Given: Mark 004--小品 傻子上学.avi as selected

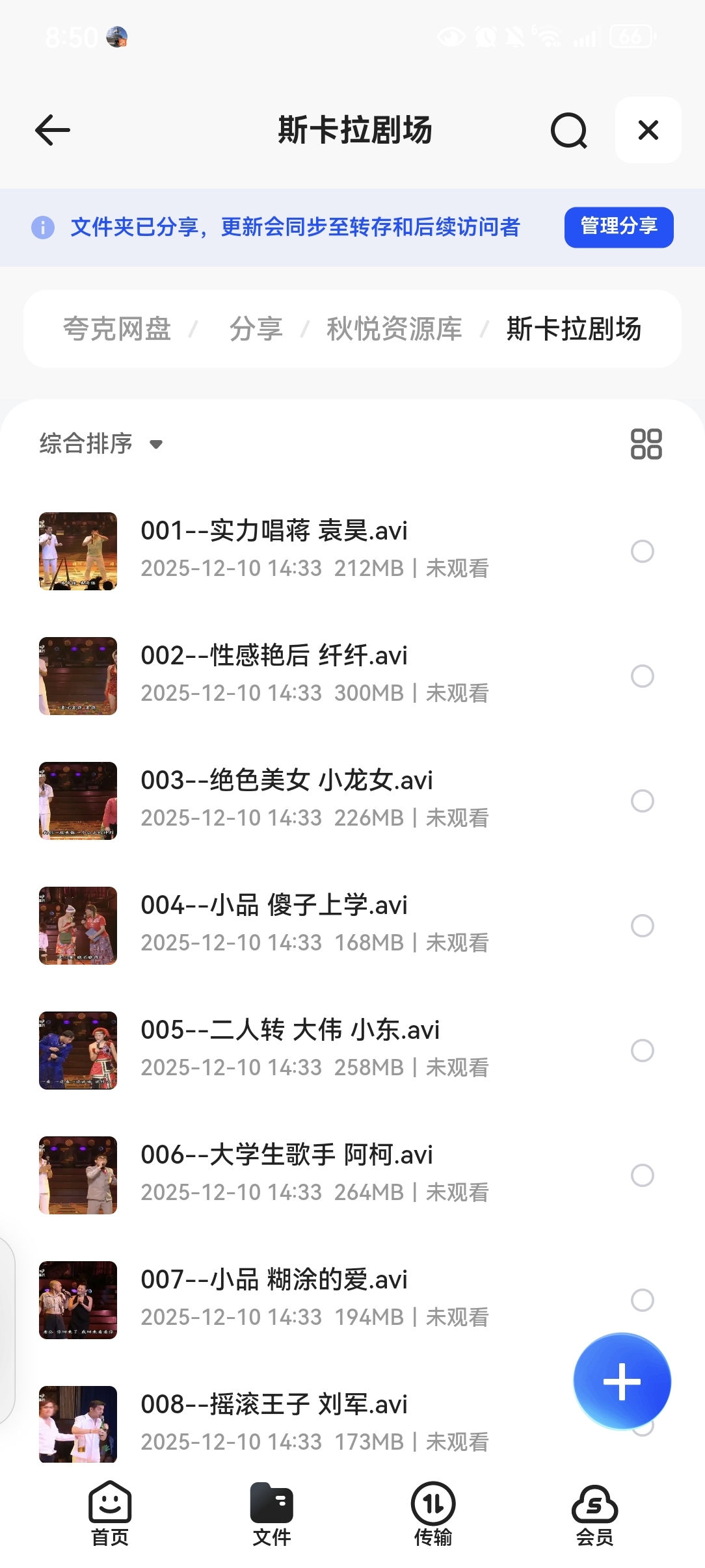Looking at the screenshot, I should pyautogui.click(x=642, y=926).
